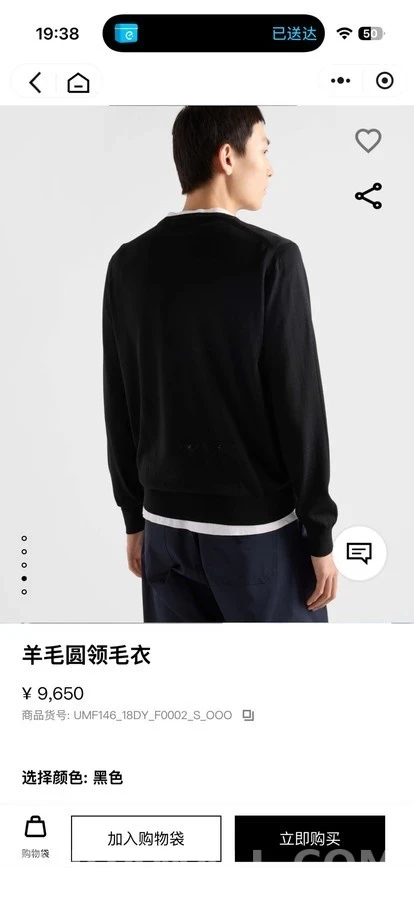The image size is (414, 900).
Task: Tap 加入购物袋 to add to bag
Action: tap(146, 839)
